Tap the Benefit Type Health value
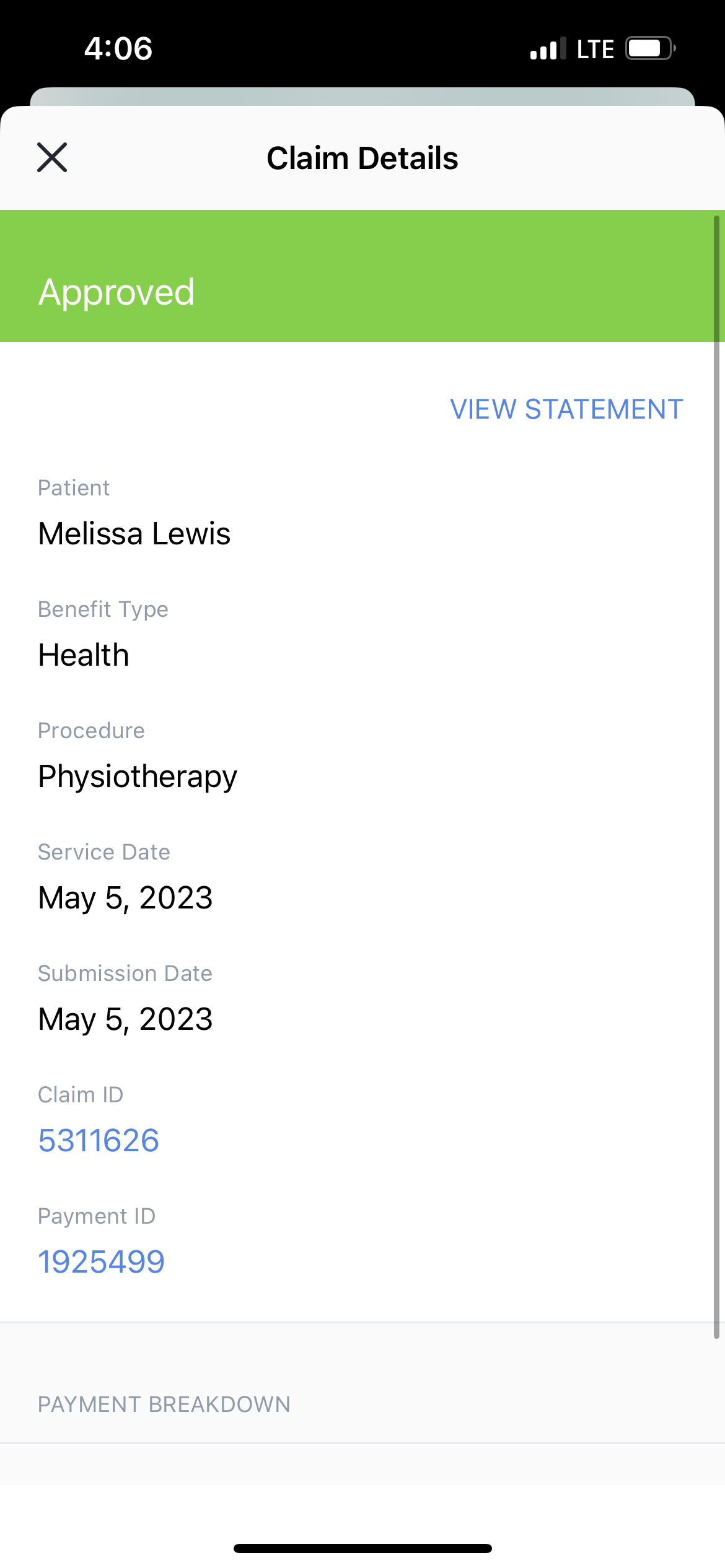Viewport: 725px width, 1568px height. [83, 655]
